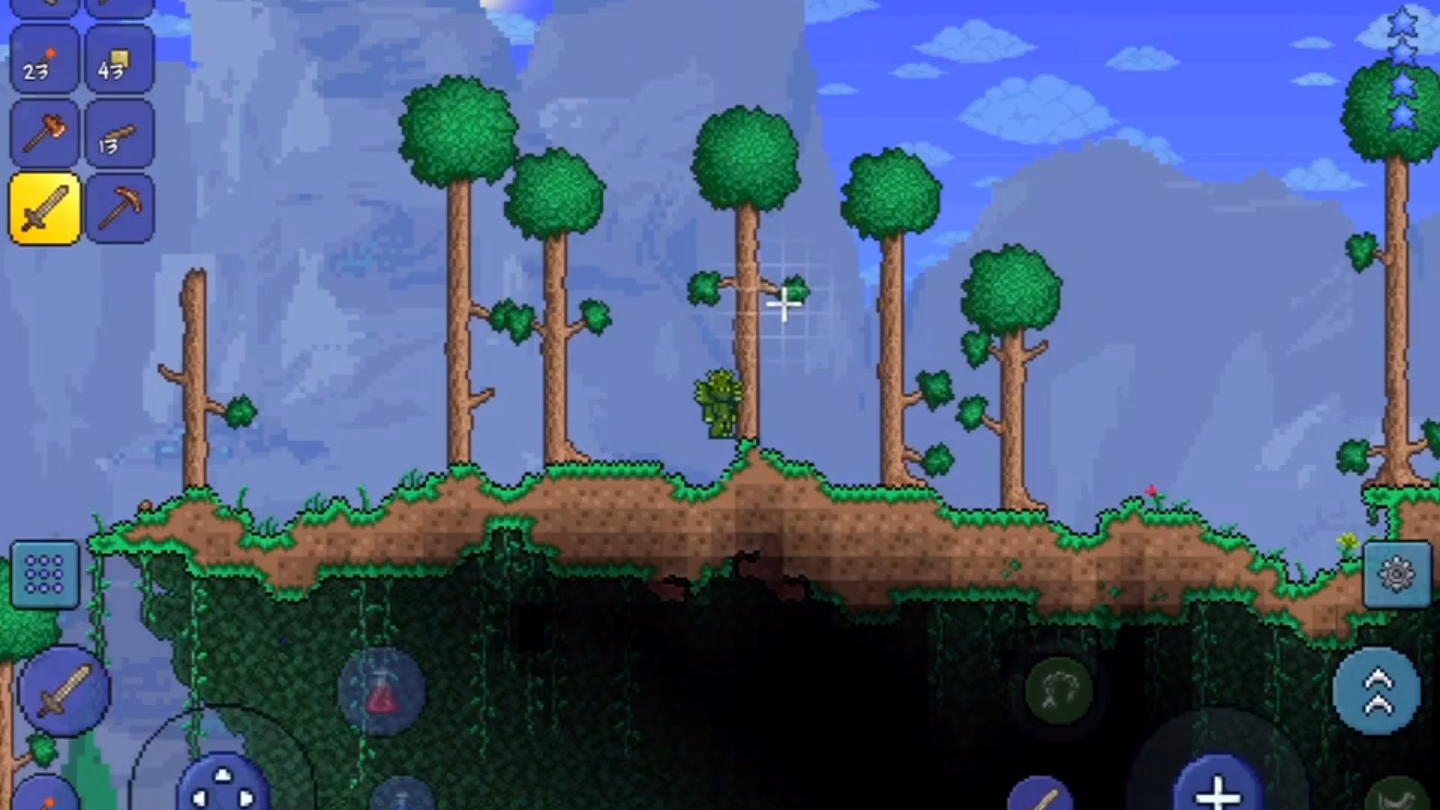The width and height of the screenshot is (1440, 810).
Task: Tap the movement d-pad joystick
Action: [x=224, y=786]
